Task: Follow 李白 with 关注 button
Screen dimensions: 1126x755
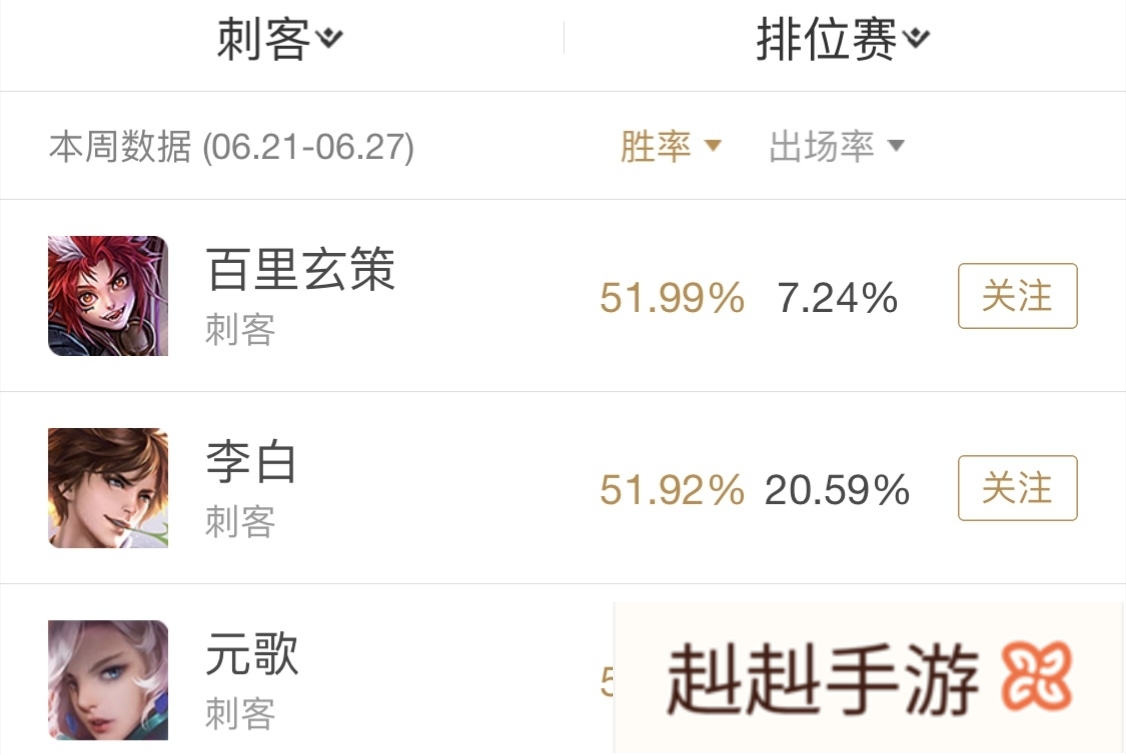Action: (x=1017, y=488)
